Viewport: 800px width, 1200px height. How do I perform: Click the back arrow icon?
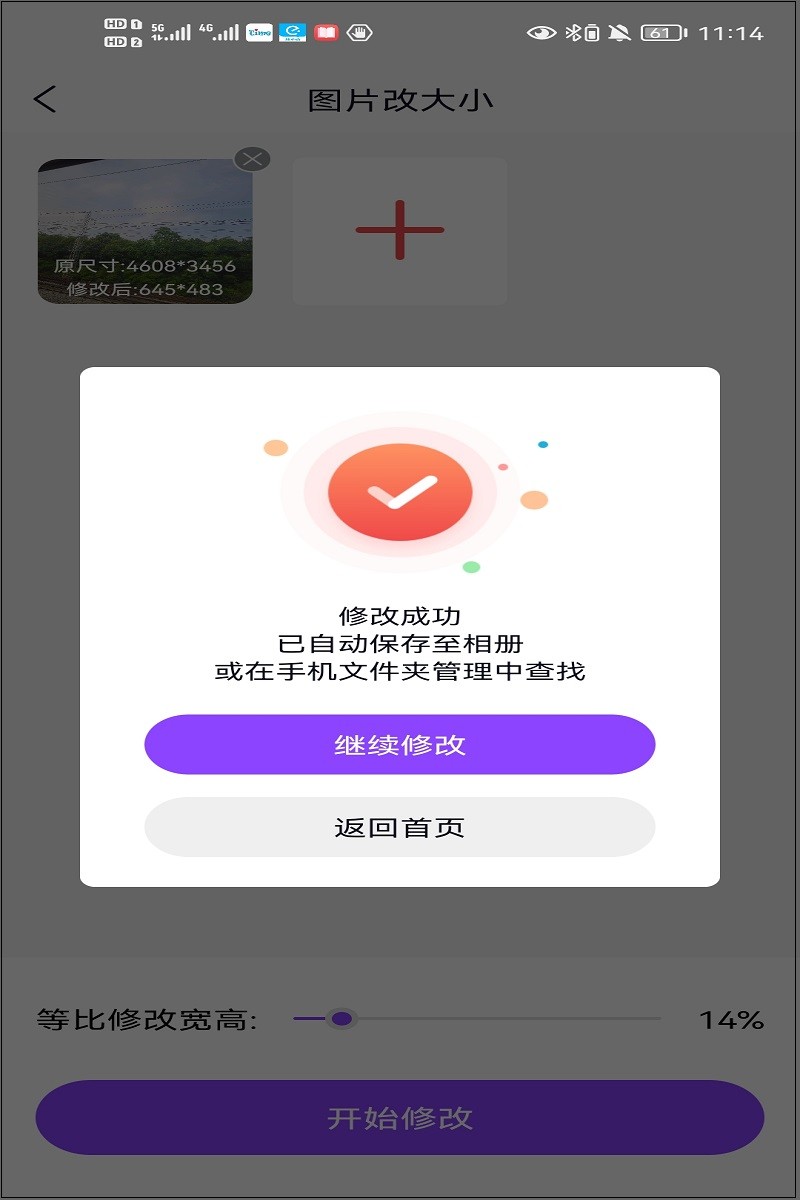click(43, 99)
